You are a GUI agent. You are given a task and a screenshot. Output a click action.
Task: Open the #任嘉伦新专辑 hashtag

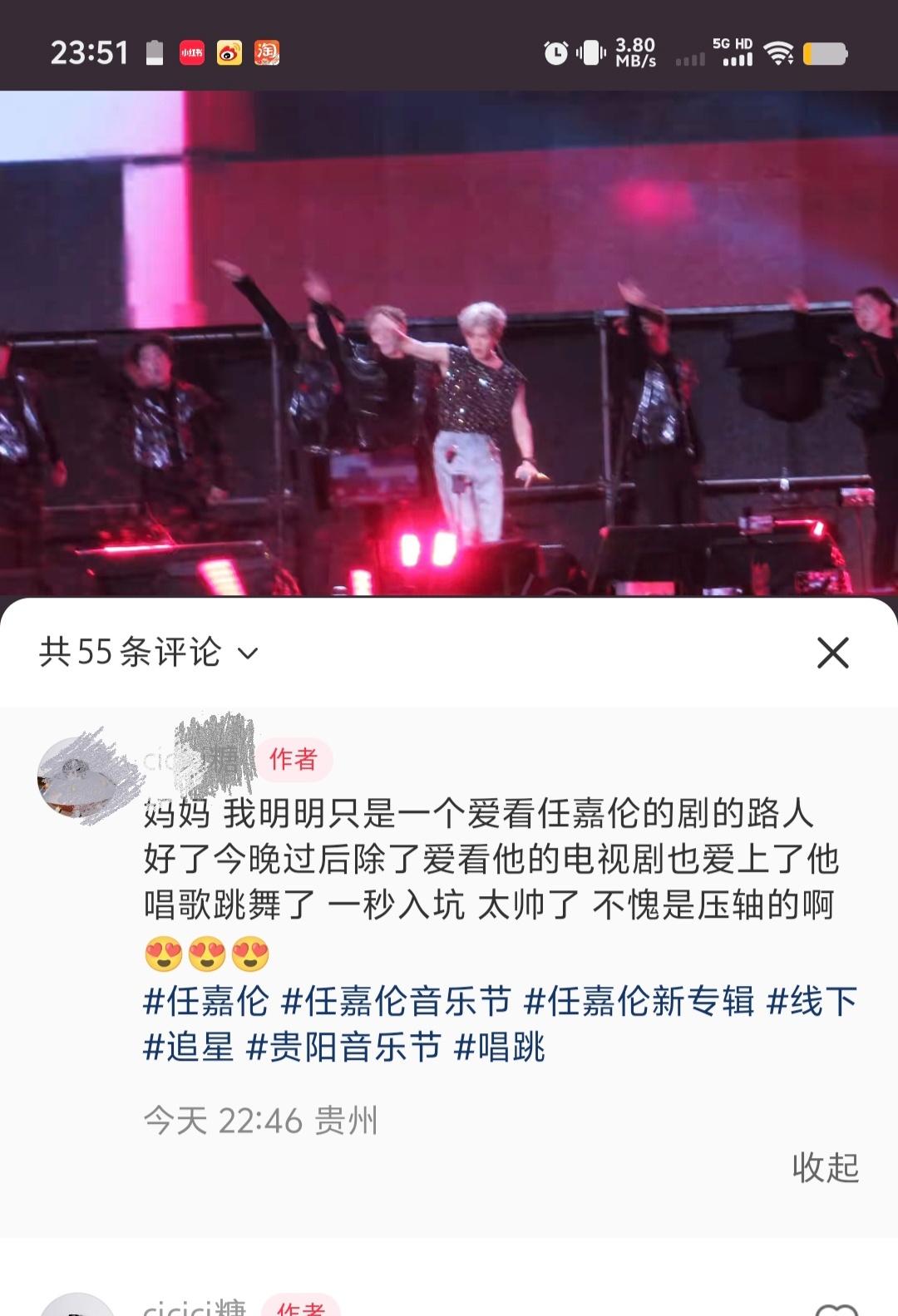click(x=639, y=1001)
